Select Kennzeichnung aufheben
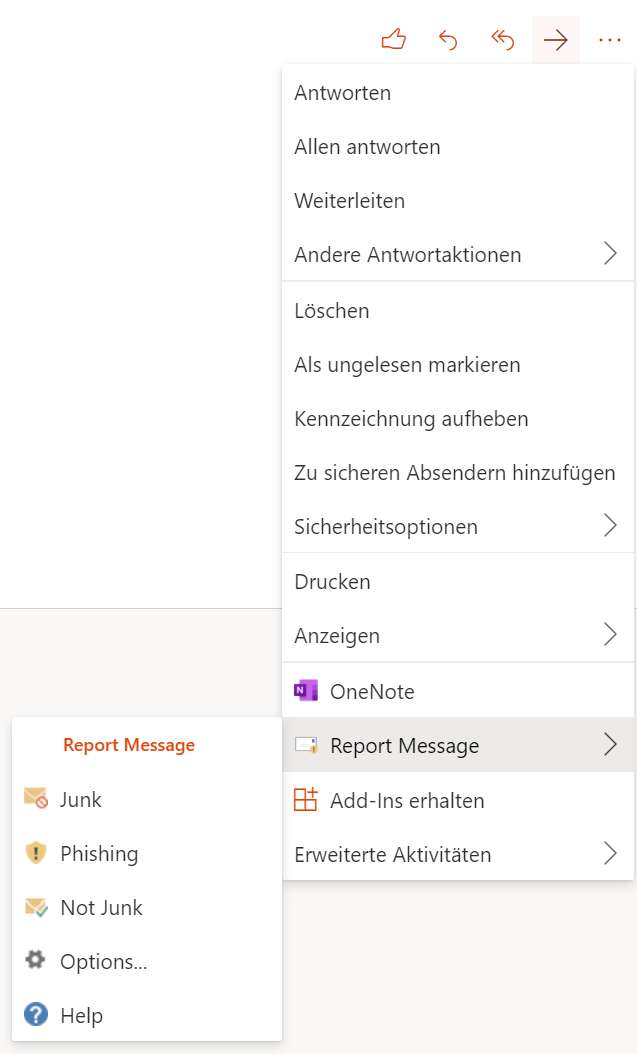 [x=458, y=418]
